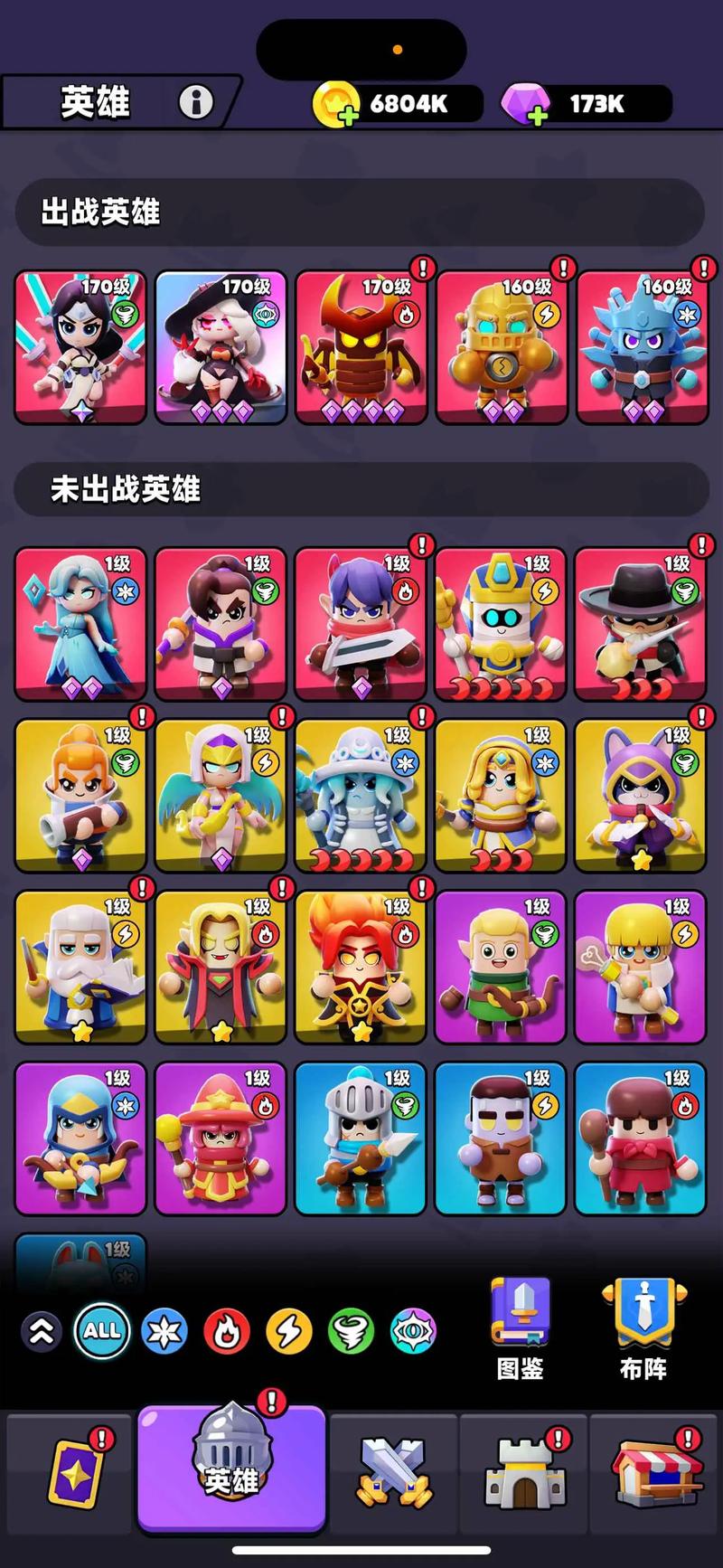The height and width of the screenshot is (1568, 723).
Task: Open the level 170 dual-sword heroine card
Action: click(80, 347)
